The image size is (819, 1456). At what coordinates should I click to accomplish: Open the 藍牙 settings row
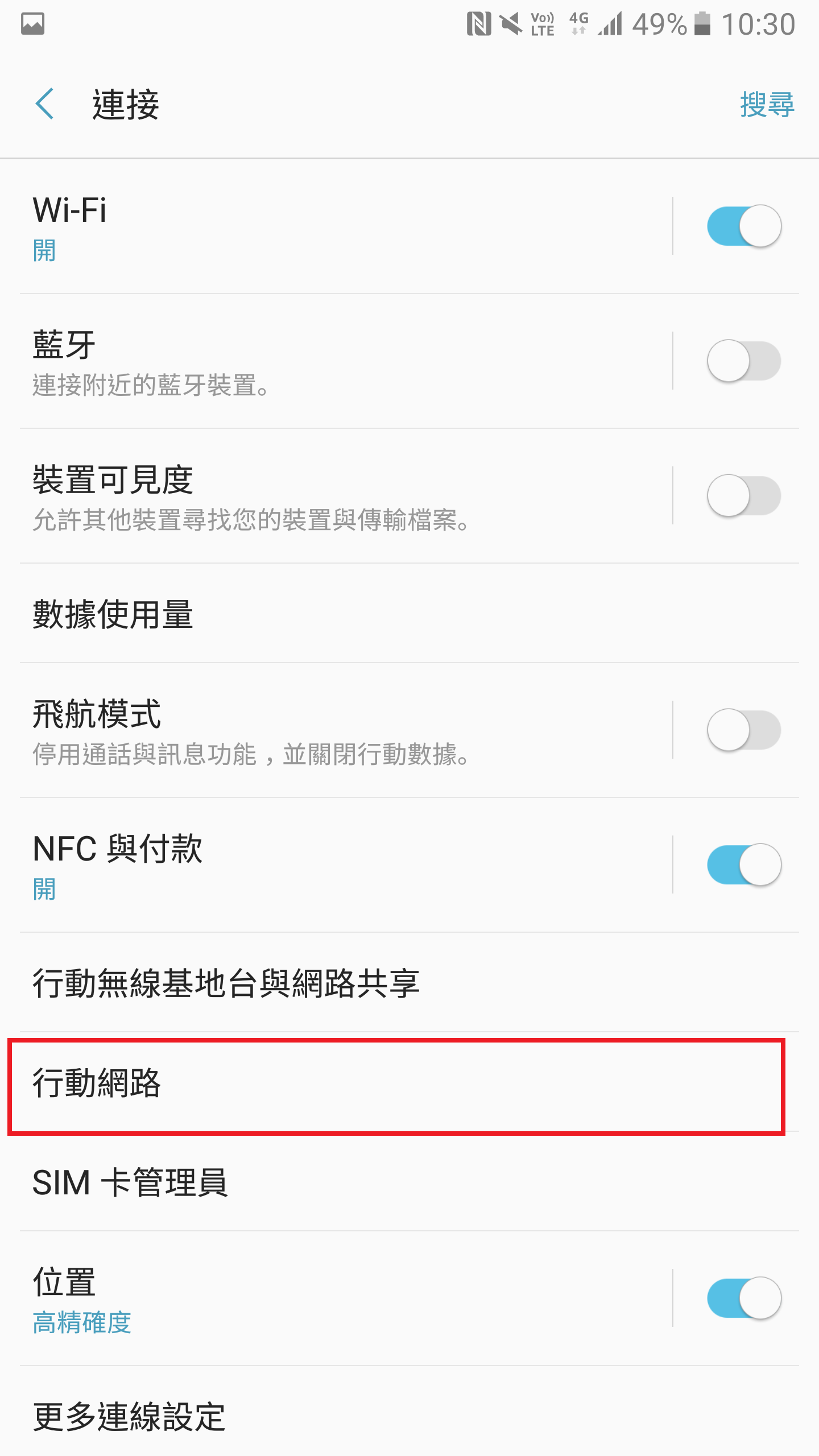(x=346, y=361)
